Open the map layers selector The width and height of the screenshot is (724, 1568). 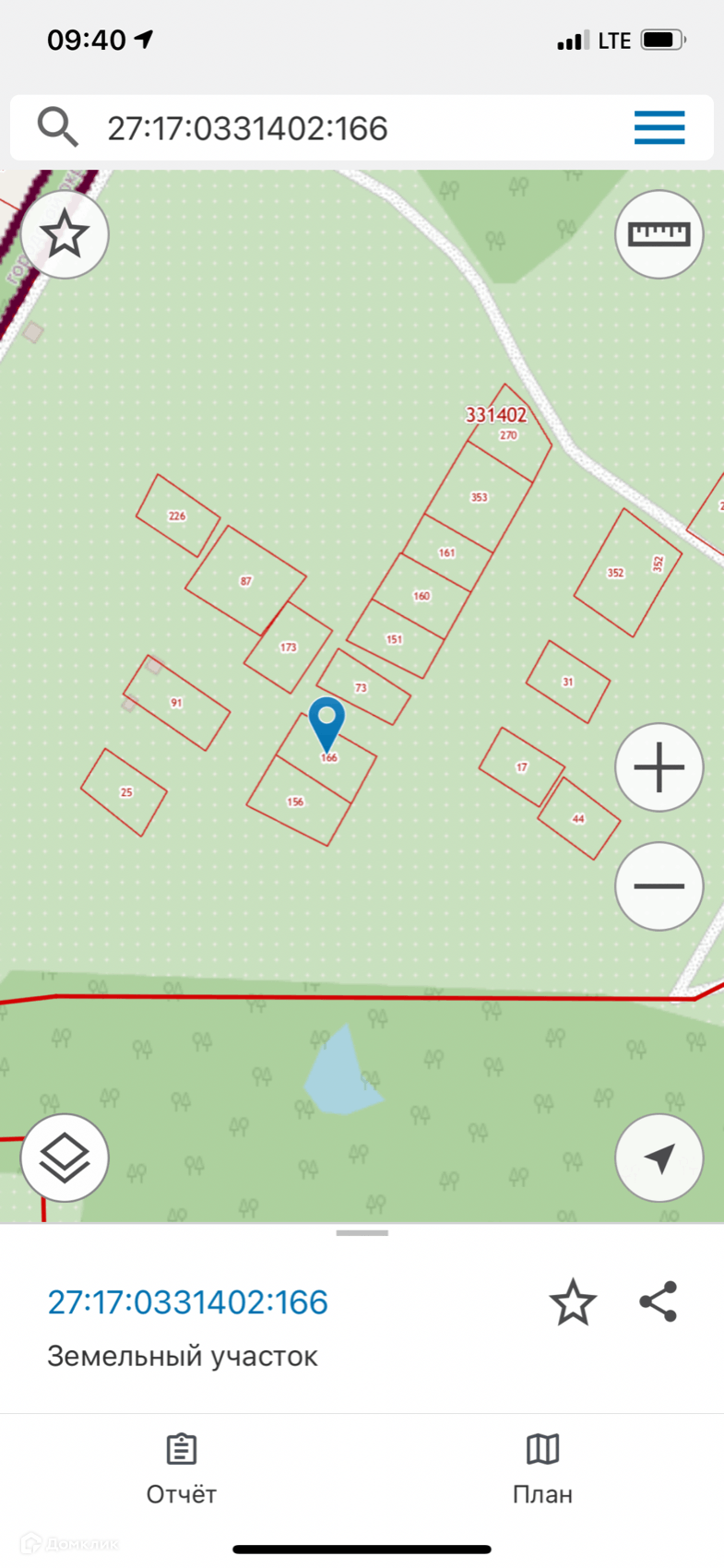click(65, 1158)
